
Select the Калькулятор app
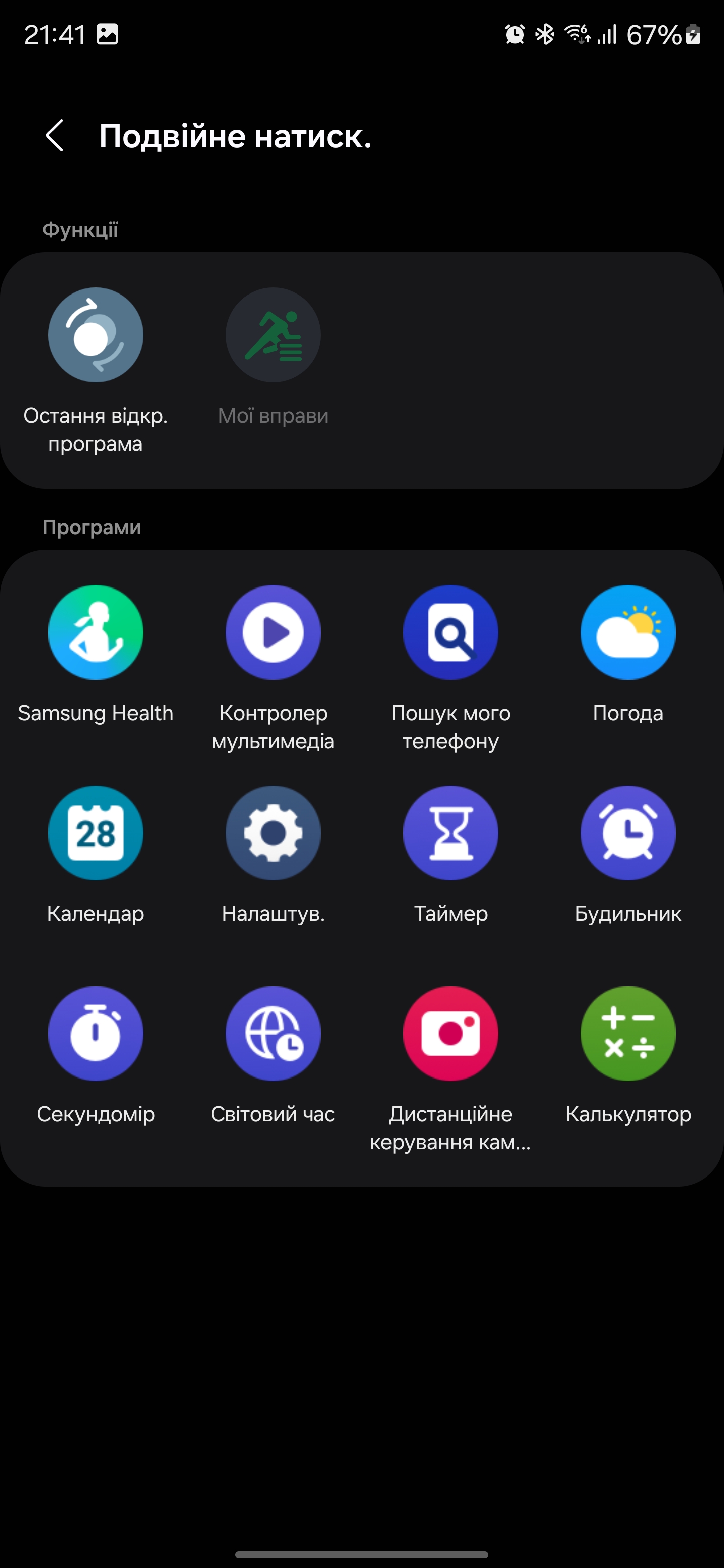pyautogui.click(x=628, y=1033)
